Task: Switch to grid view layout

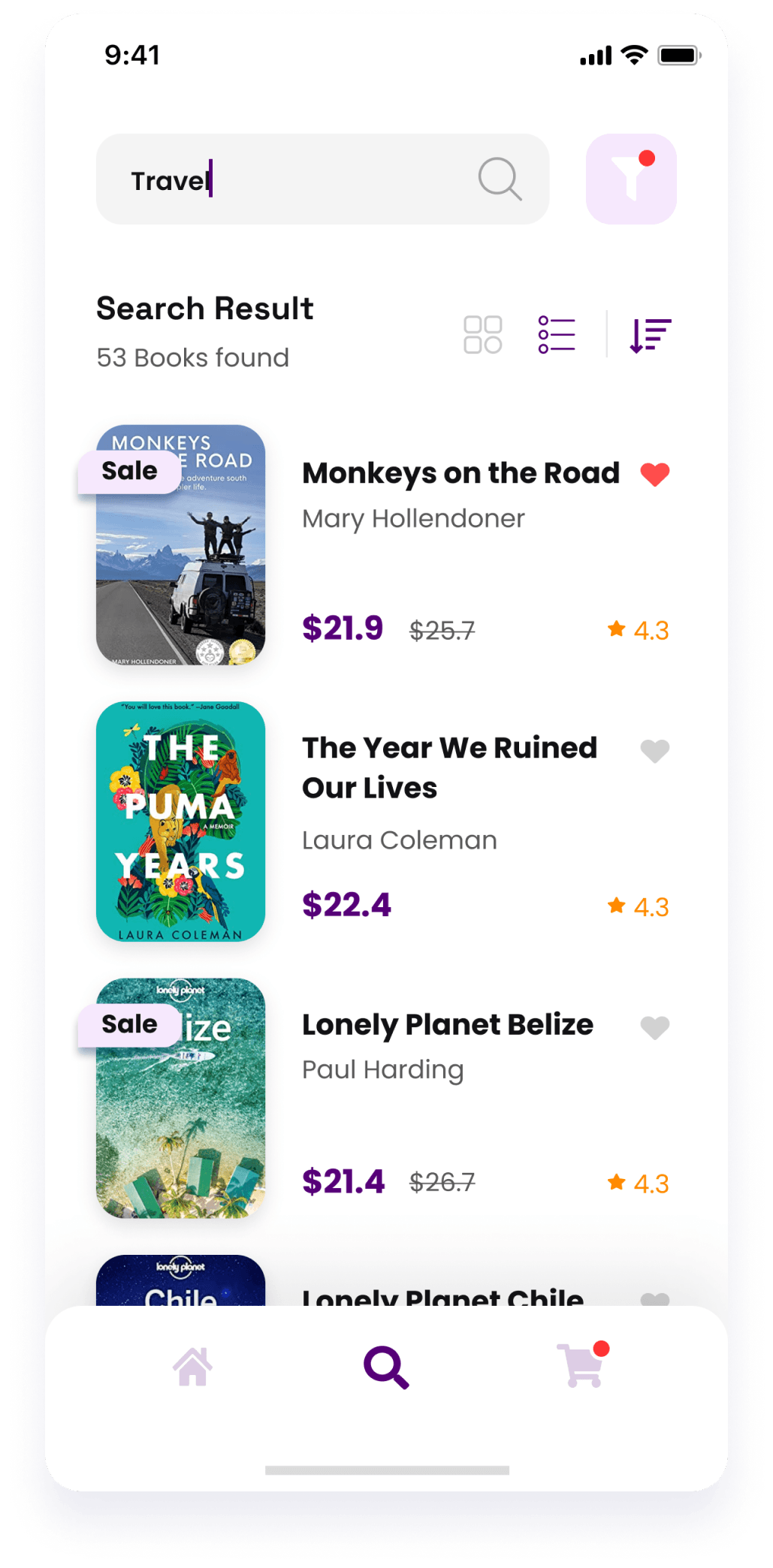Action: coord(482,335)
